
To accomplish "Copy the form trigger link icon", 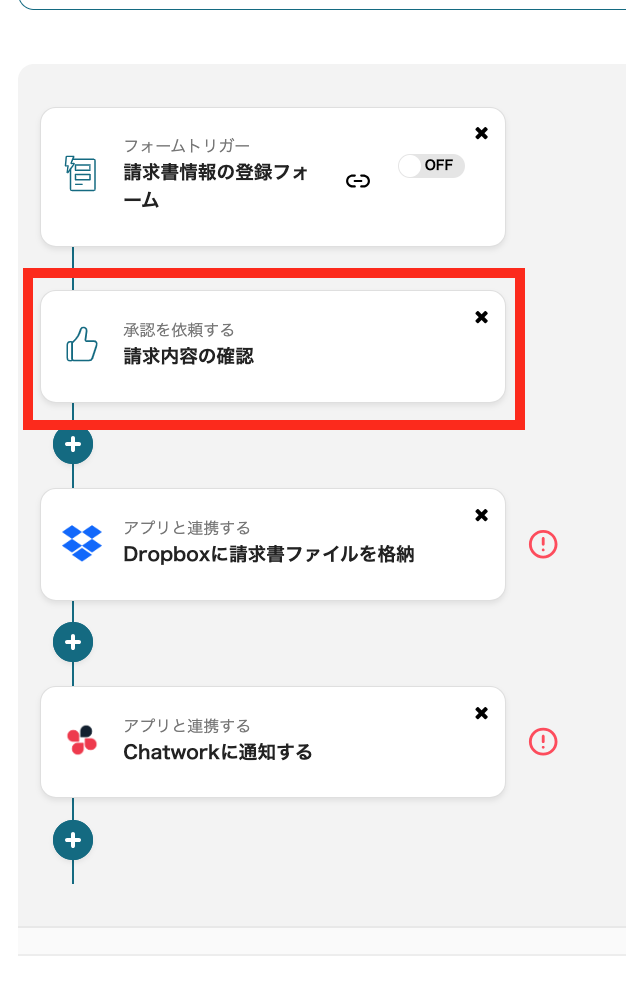I will [x=358, y=181].
